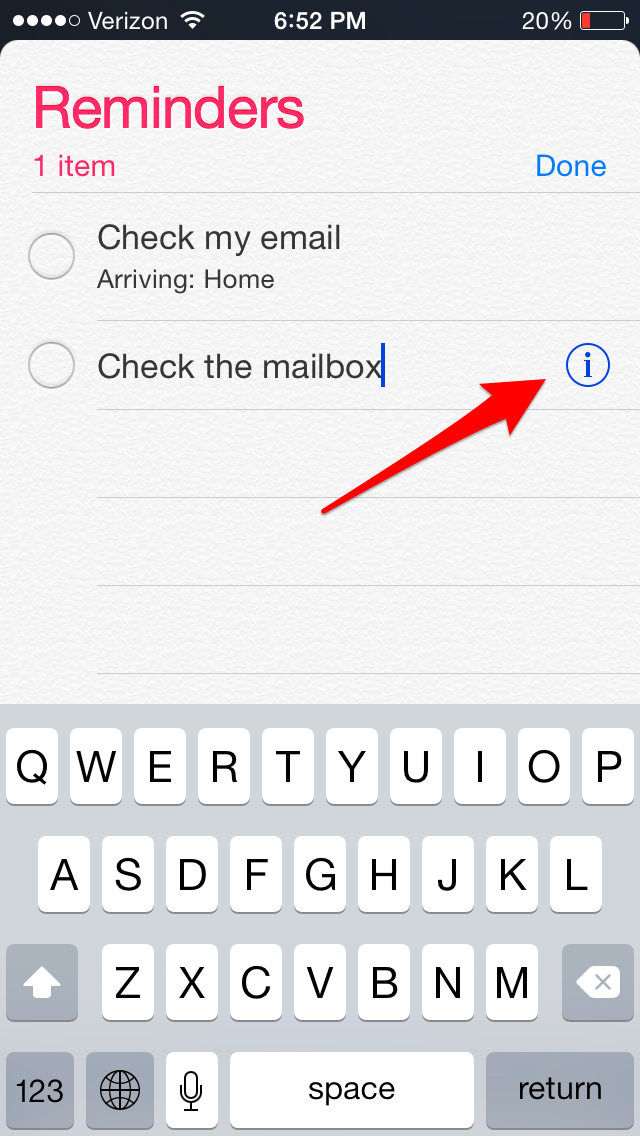This screenshot has height=1136, width=640.
Task: Tap the backspace key
Action: (x=598, y=982)
